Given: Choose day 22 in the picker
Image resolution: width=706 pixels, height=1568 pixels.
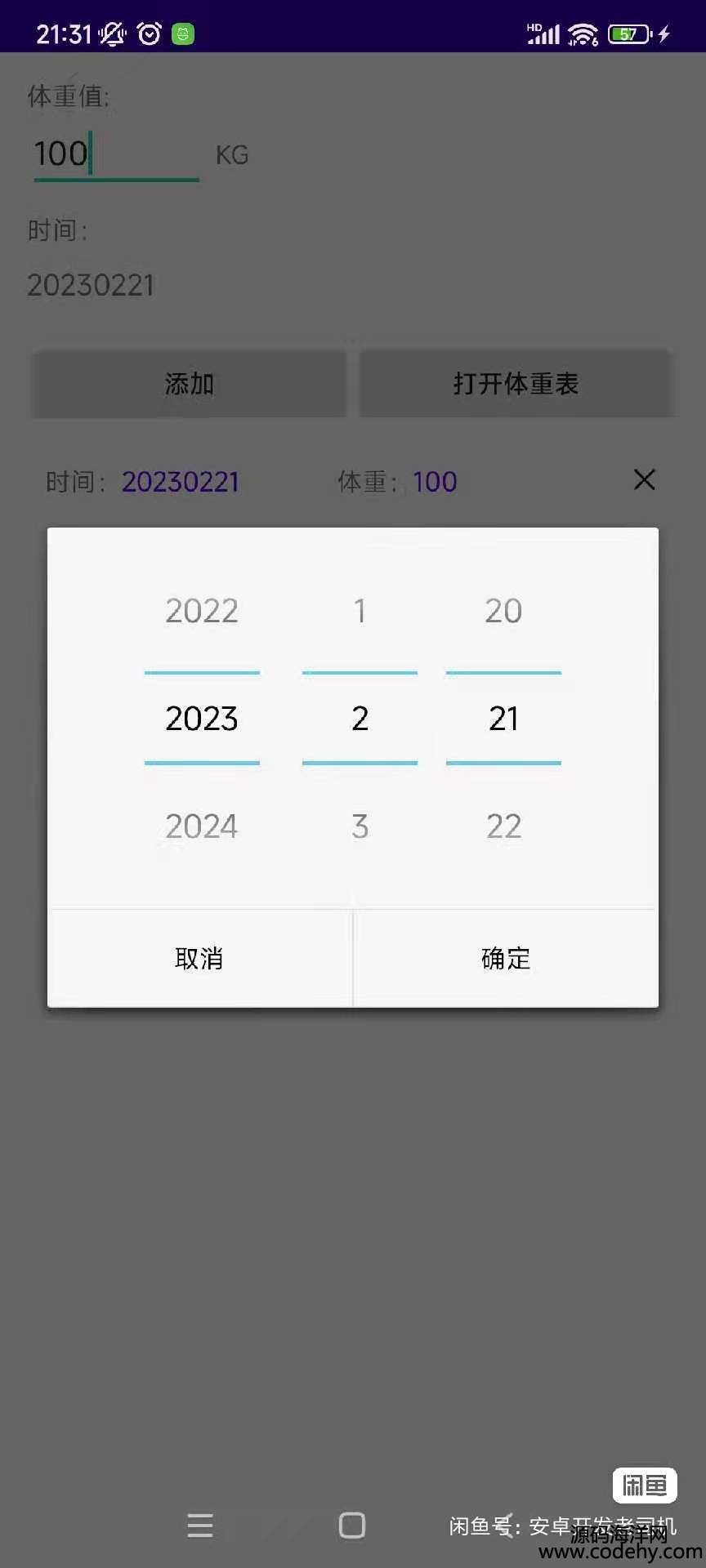Looking at the screenshot, I should tap(503, 826).
